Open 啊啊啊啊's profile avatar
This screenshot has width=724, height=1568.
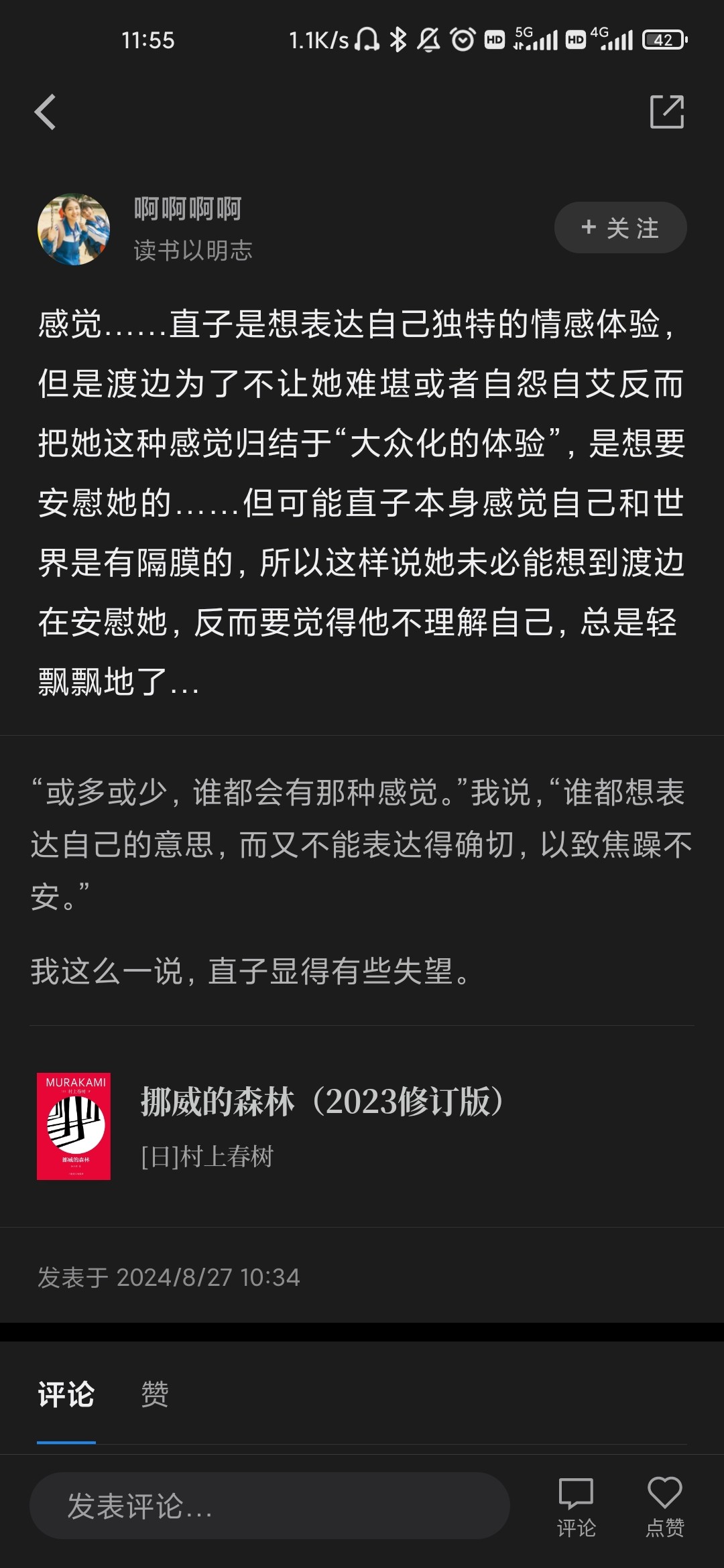point(74,229)
